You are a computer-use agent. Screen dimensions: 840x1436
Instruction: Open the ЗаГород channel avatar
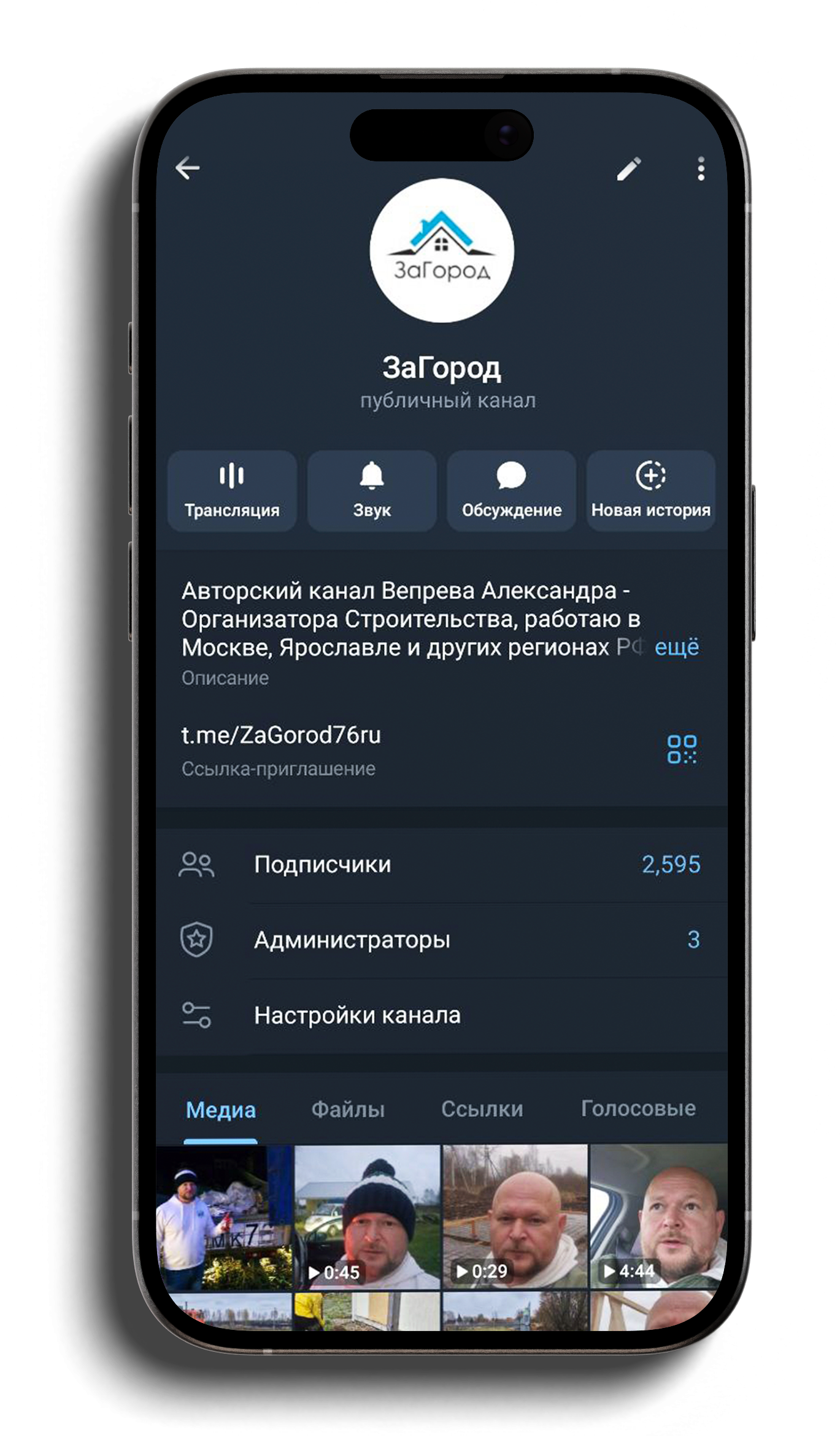coord(441,250)
